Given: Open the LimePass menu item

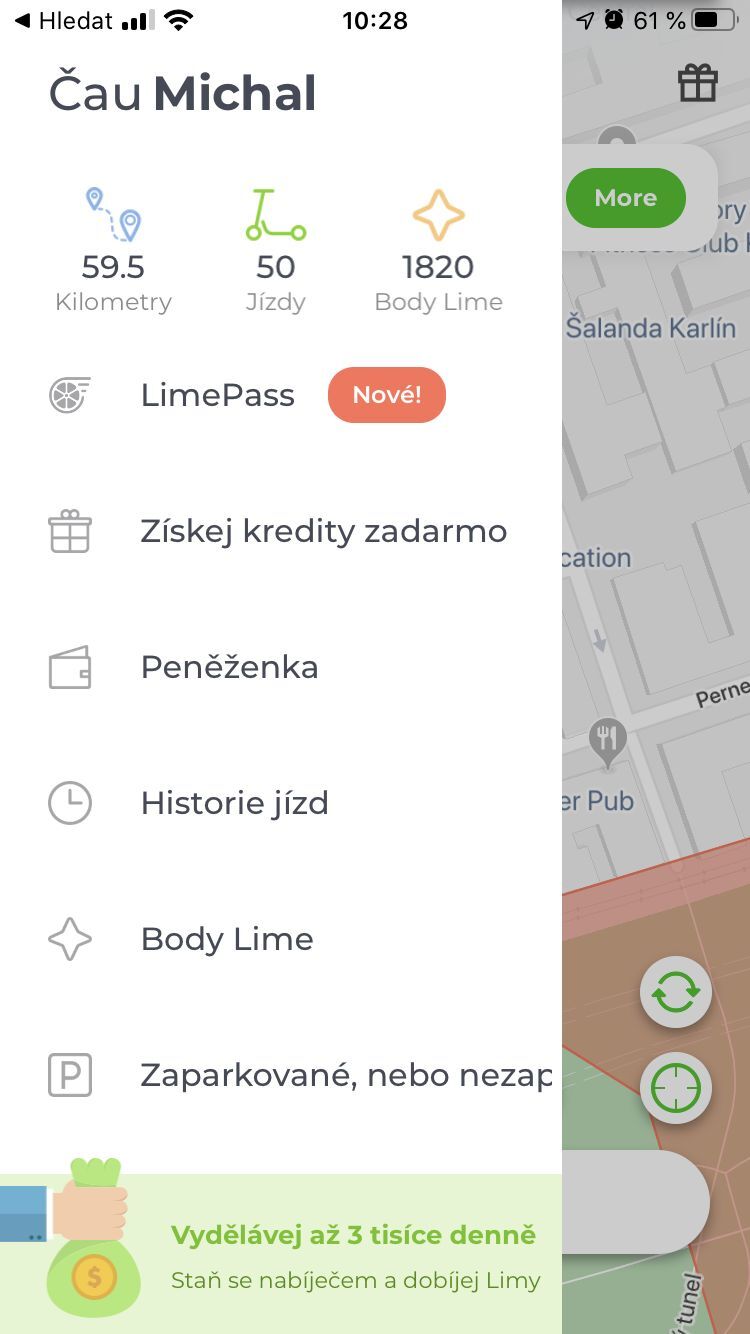Looking at the screenshot, I should pos(218,396).
